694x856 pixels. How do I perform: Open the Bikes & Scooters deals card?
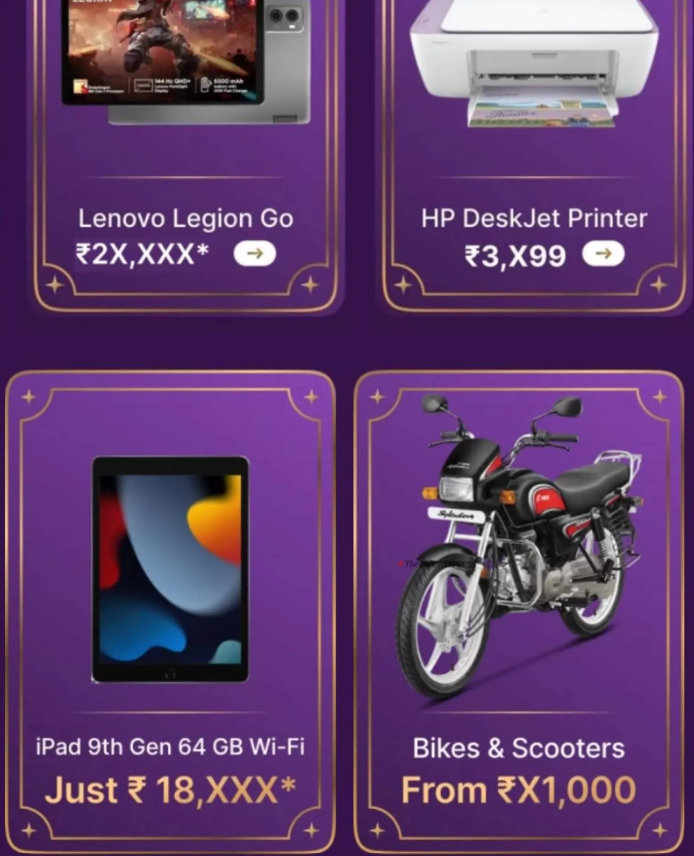point(518,610)
